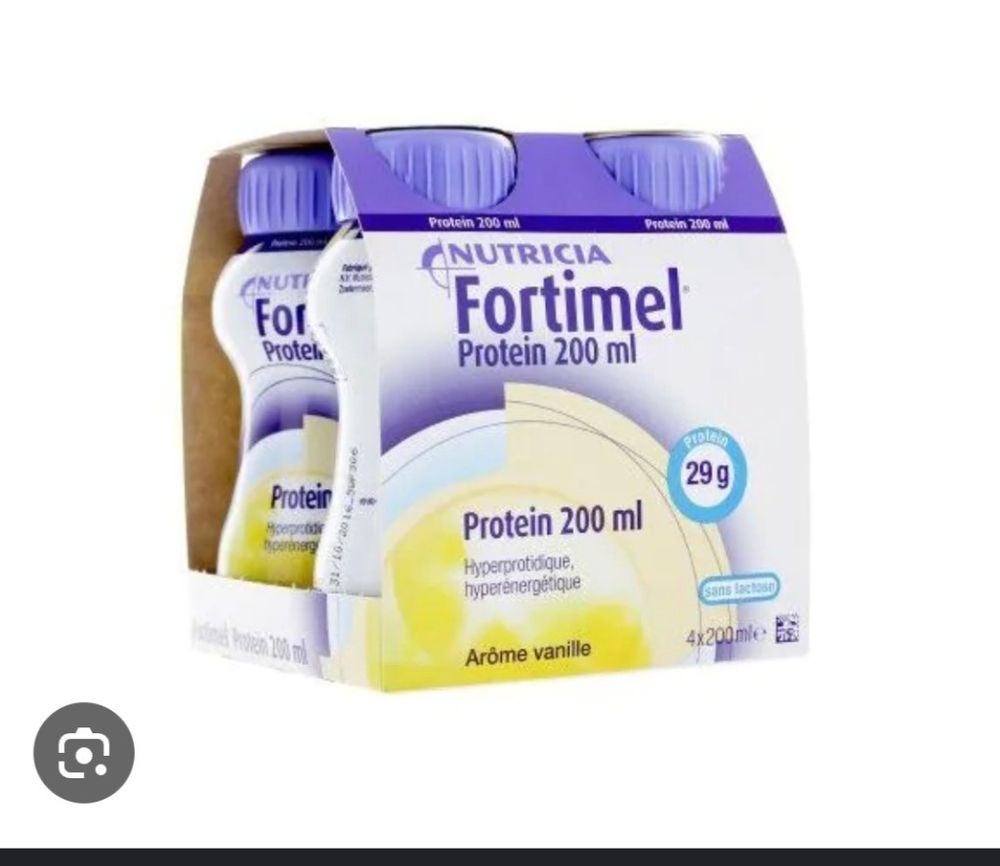Search this image with Google Lens
The image size is (1000, 866).
(84, 752)
